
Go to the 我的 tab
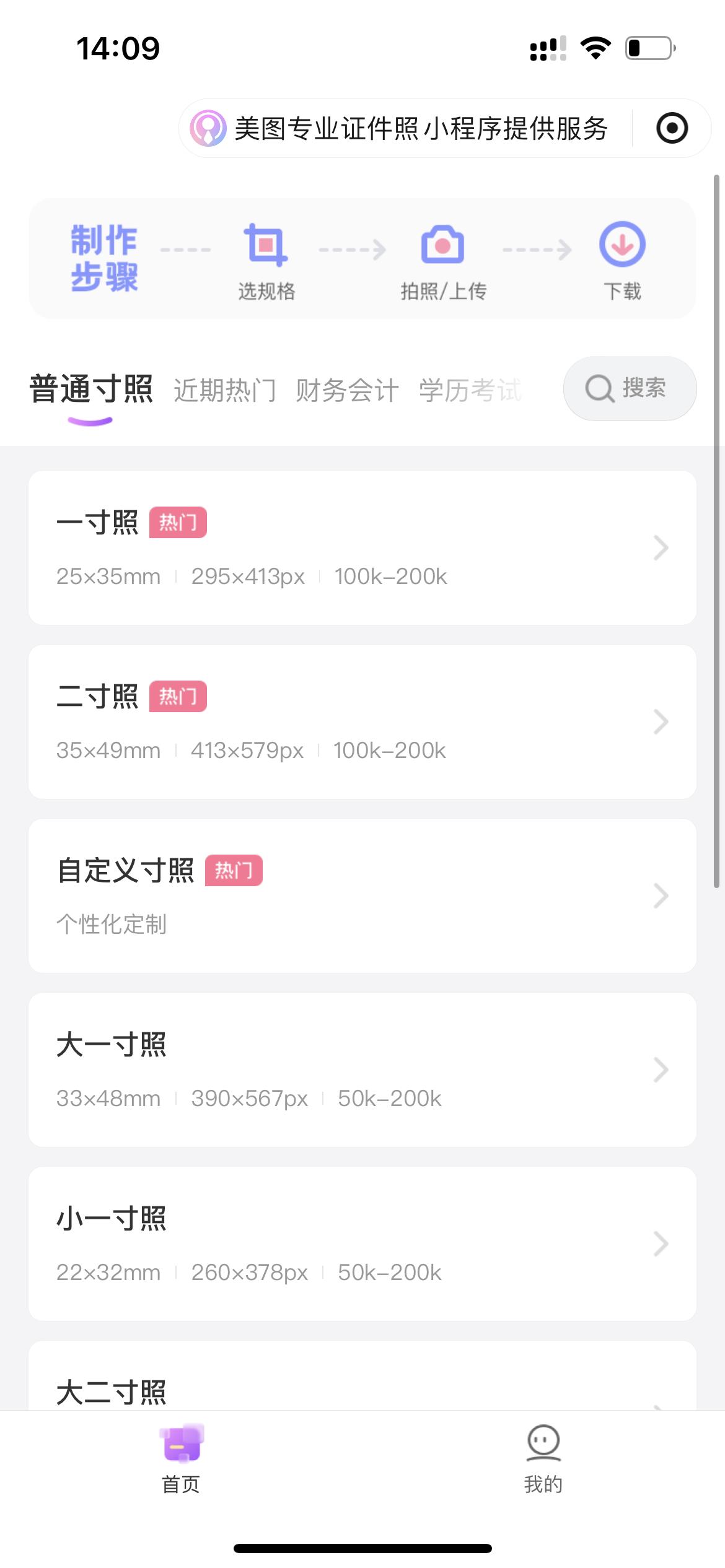click(543, 1459)
